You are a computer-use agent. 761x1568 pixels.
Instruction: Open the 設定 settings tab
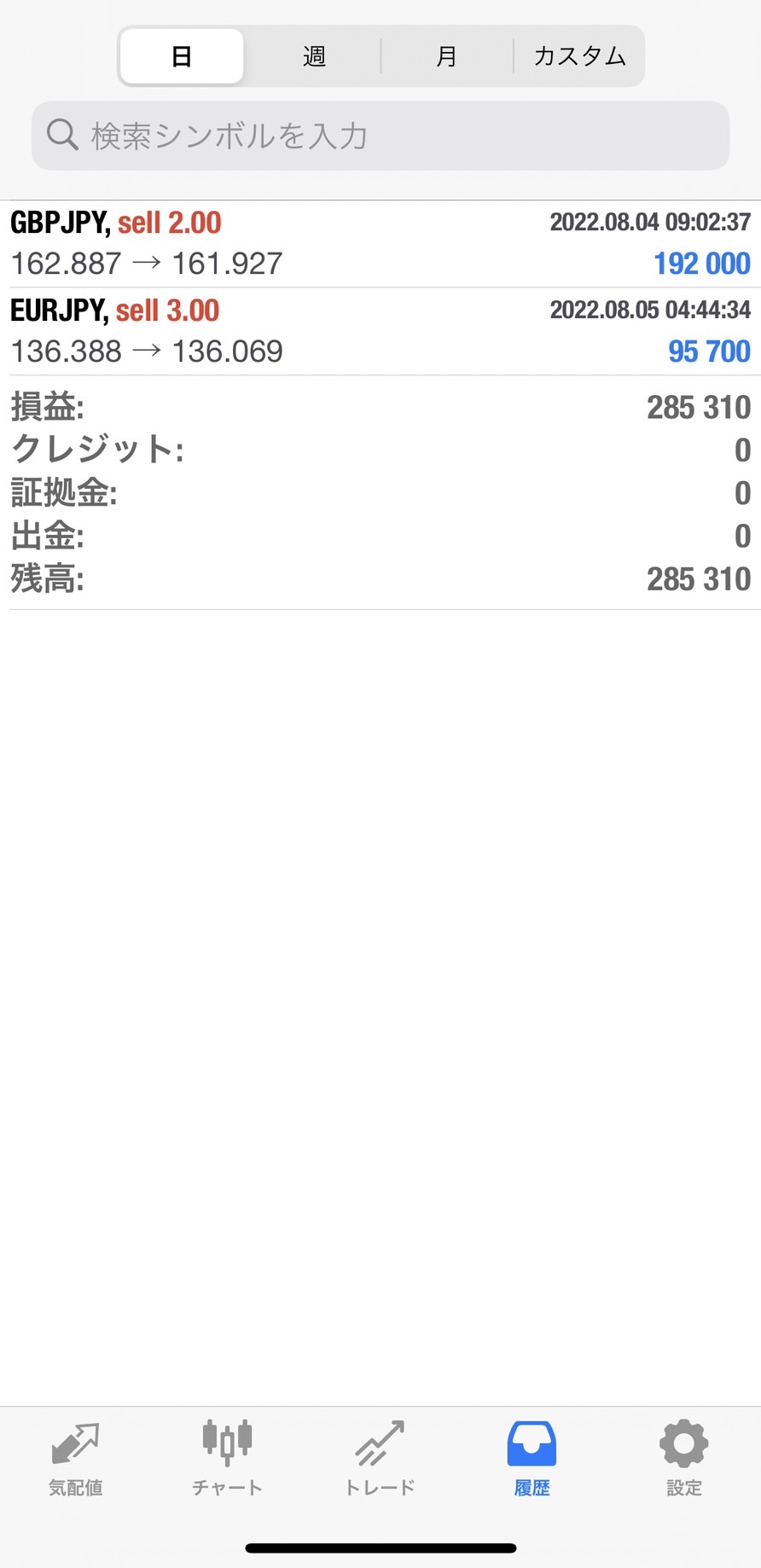[x=683, y=1459]
